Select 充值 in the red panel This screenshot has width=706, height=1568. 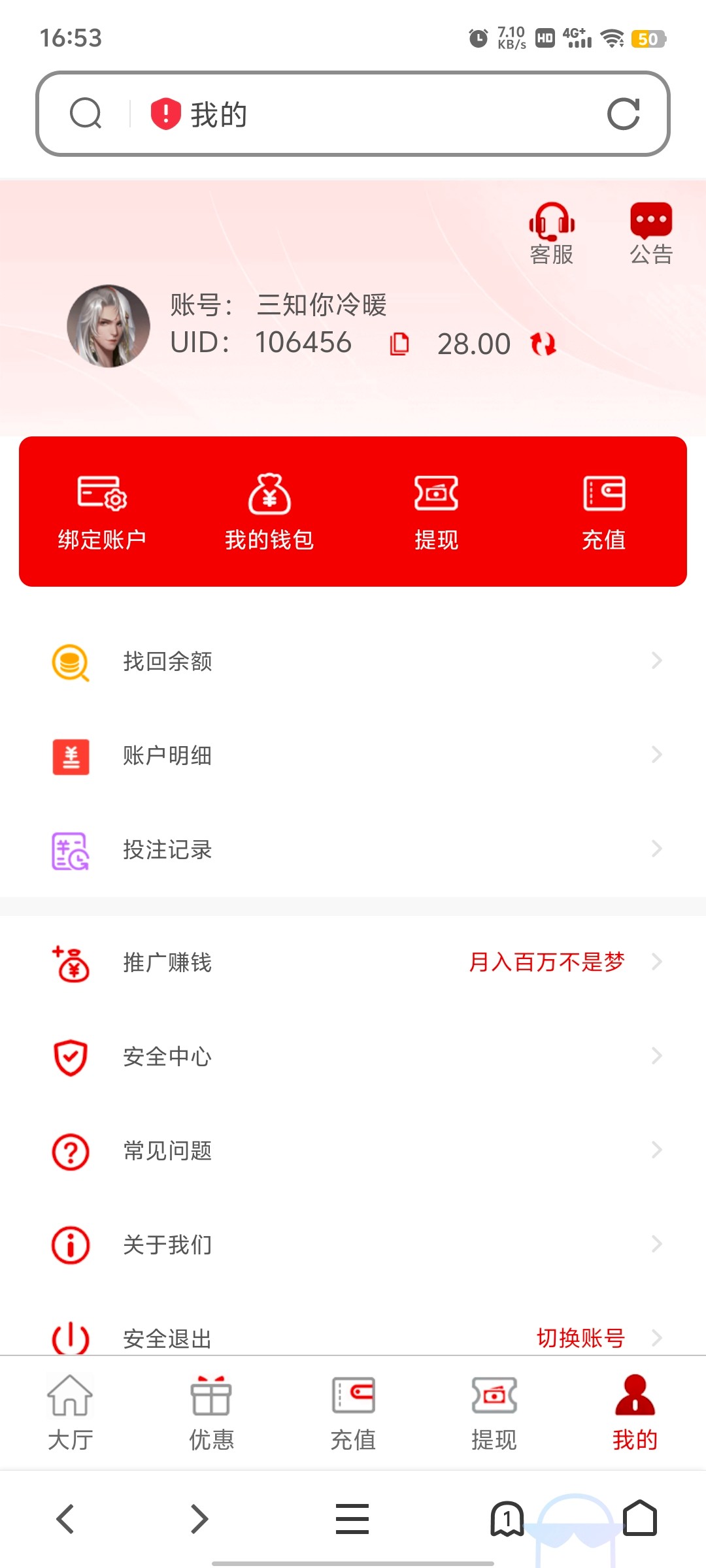[x=604, y=512]
